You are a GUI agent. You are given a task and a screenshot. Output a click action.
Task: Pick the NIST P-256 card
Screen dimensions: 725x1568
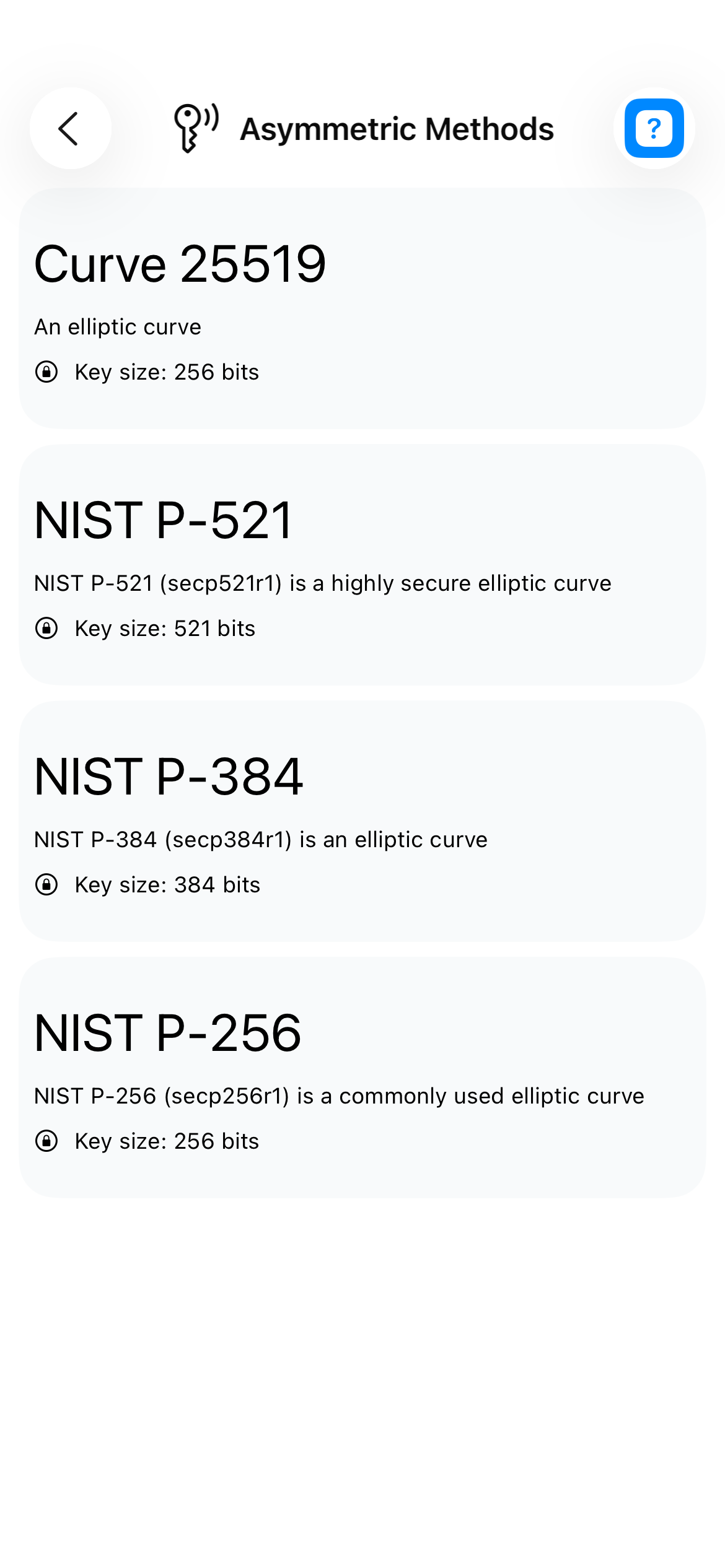tap(362, 1078)
